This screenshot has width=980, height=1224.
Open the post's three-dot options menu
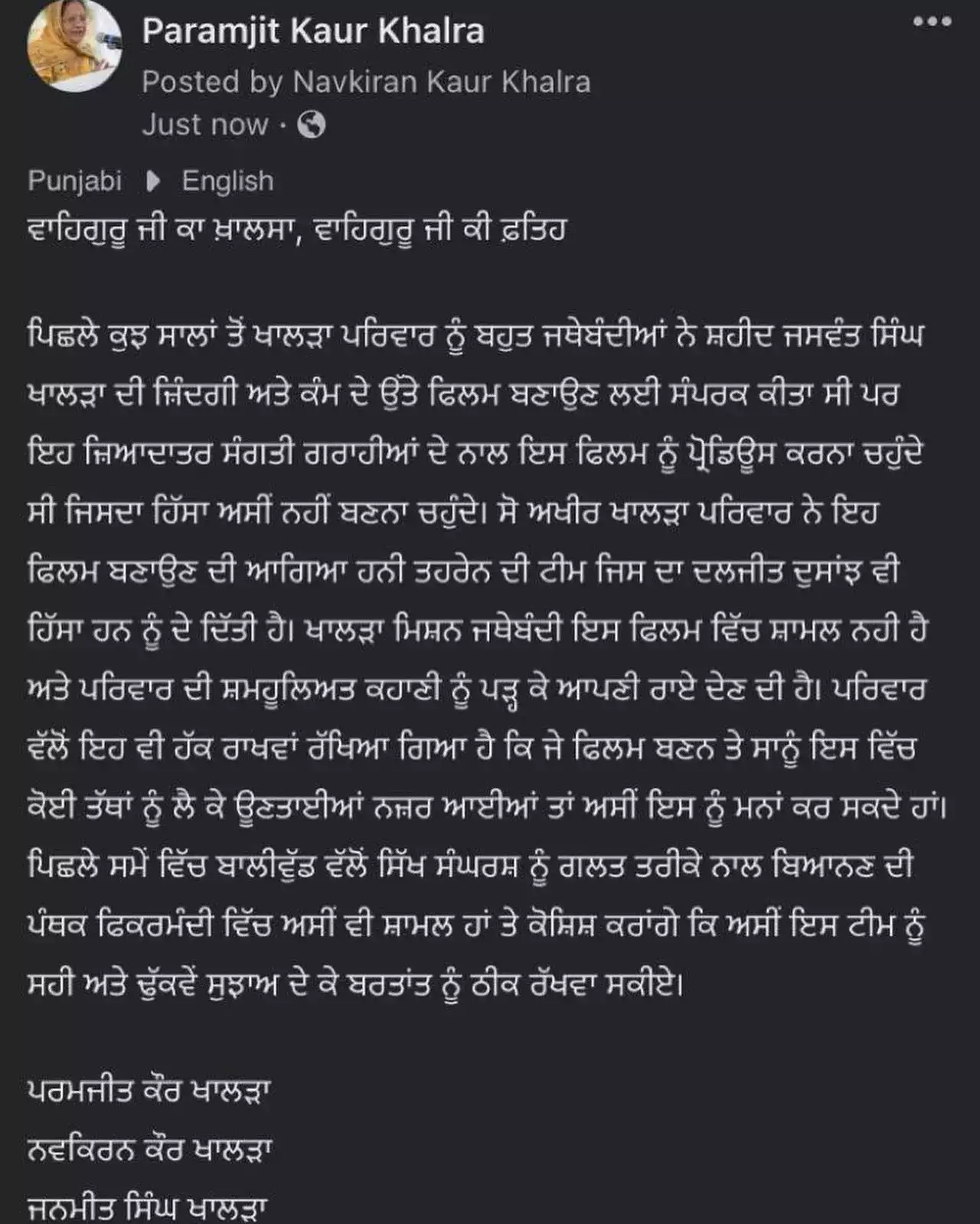click(932, 21)
